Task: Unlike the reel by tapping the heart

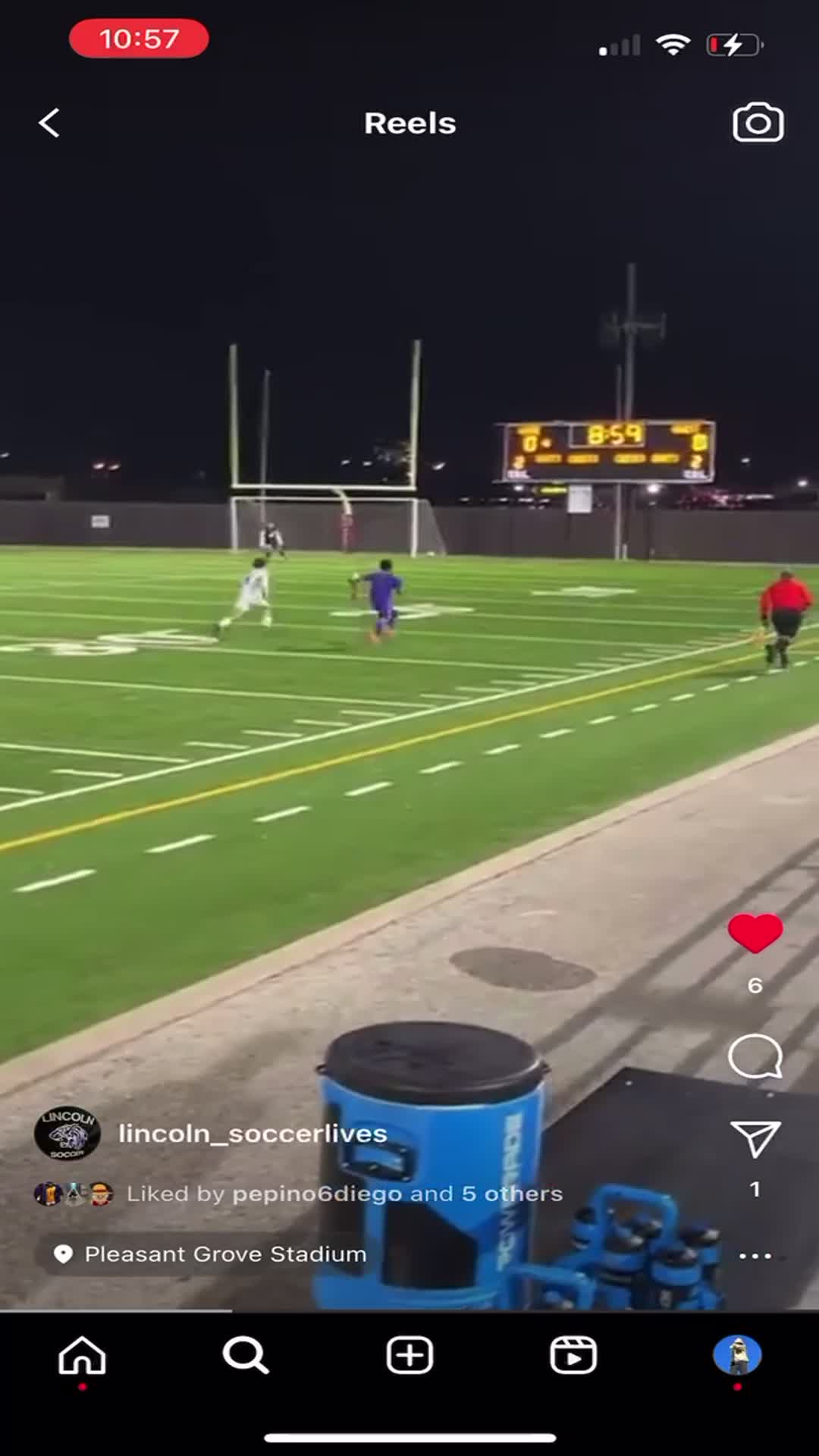Action: point(755,933)
